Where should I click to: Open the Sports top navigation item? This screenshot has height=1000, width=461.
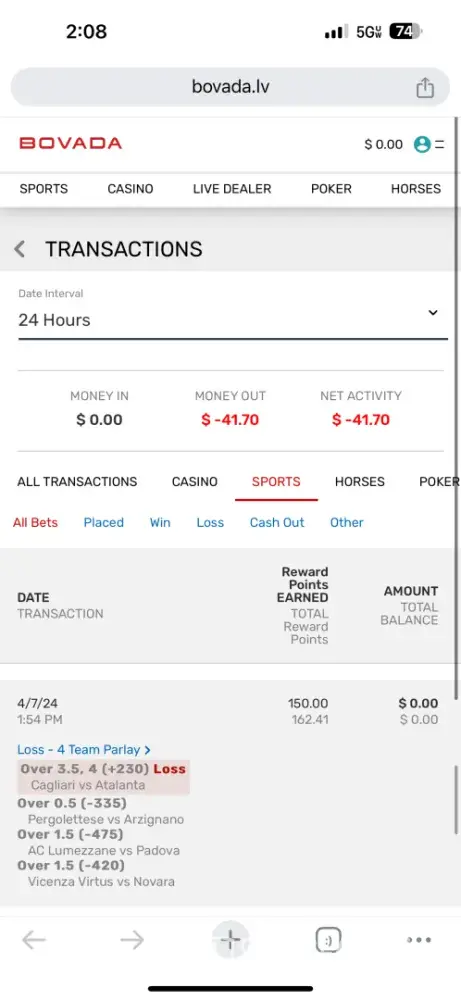click(43, 189)
